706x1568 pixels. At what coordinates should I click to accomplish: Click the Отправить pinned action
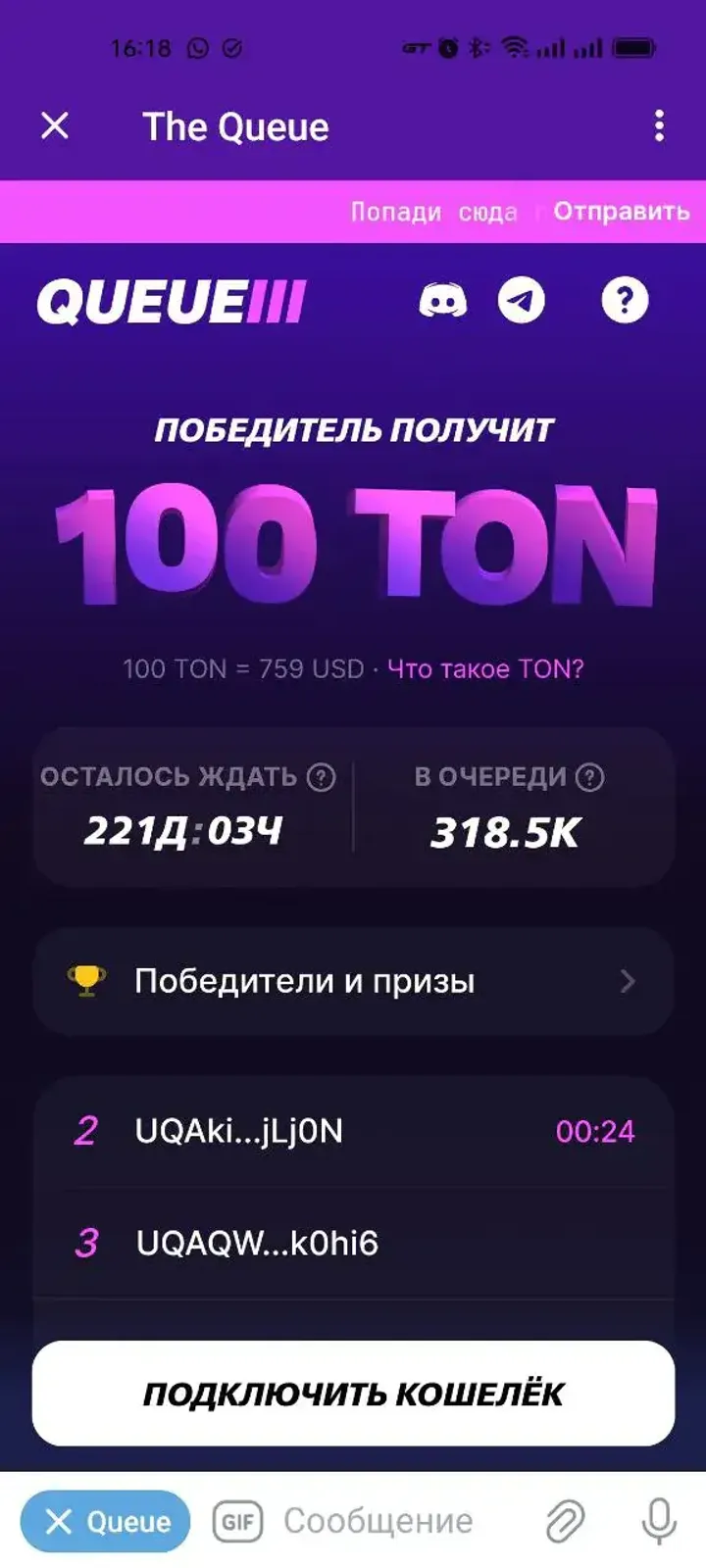(x=620, y=212)
